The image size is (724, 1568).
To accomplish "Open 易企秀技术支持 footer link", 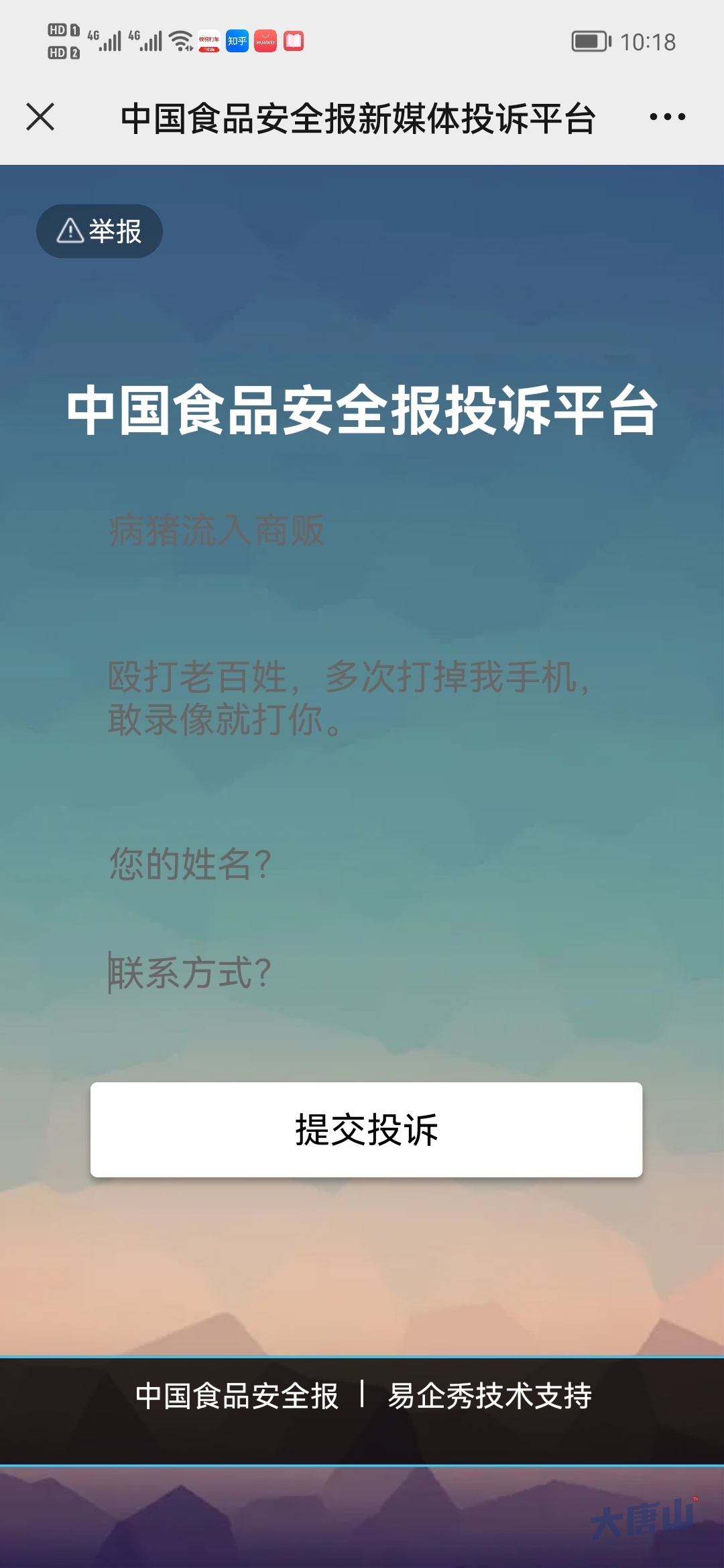I will click(x=489, y=1396).
